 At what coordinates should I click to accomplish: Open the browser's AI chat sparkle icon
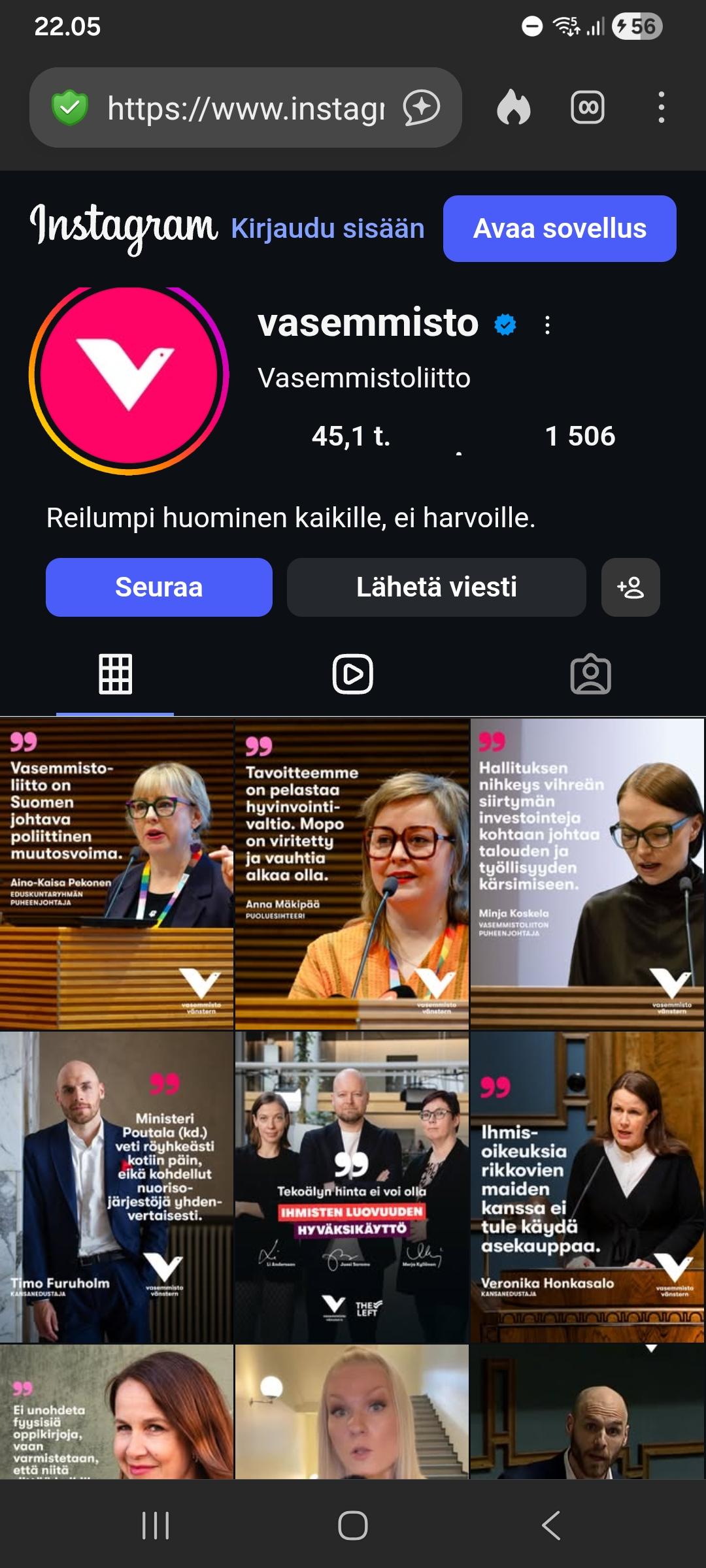(x=421, y=108)
